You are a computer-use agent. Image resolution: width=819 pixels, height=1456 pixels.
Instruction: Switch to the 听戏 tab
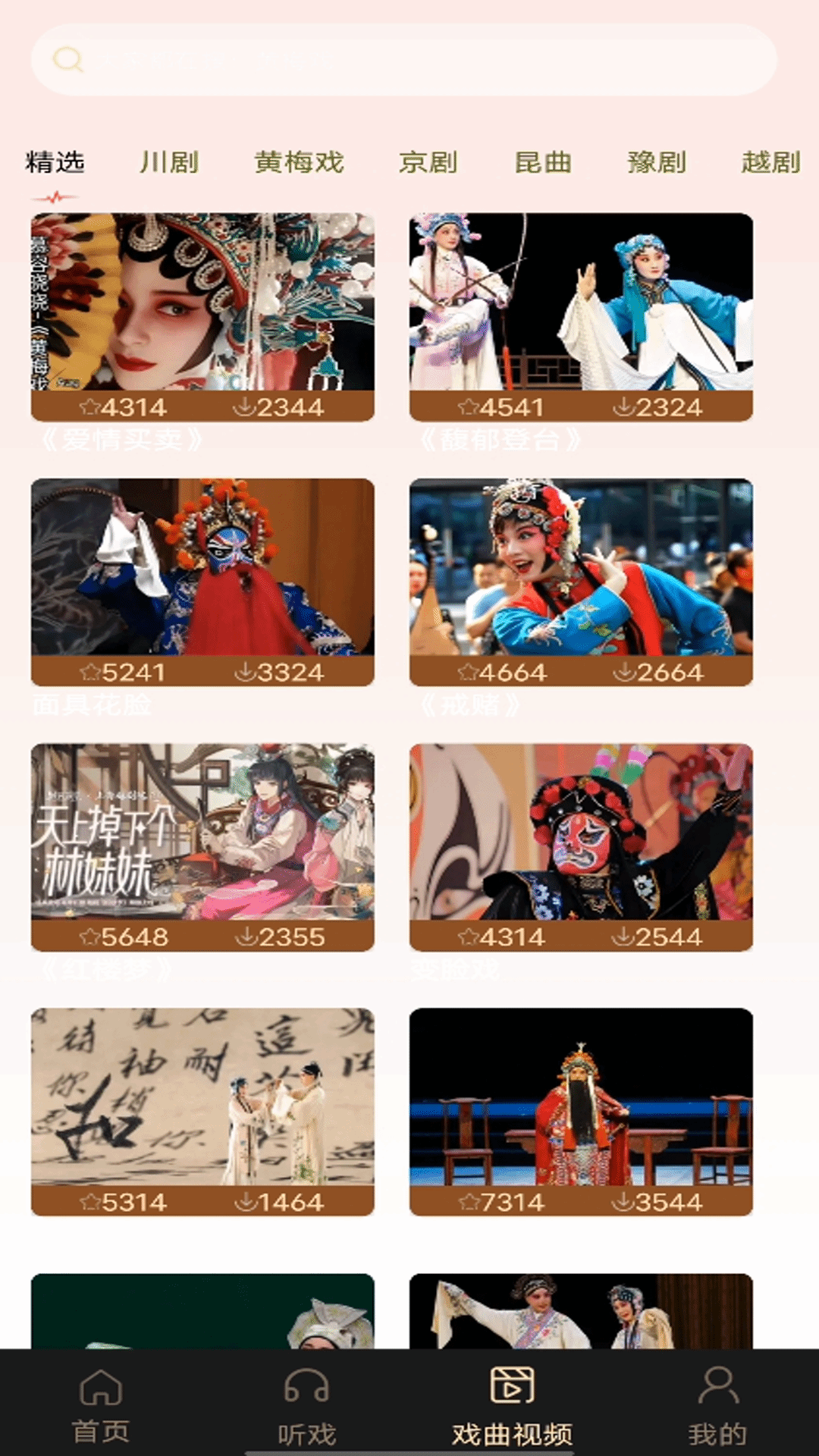(306, 1405)
